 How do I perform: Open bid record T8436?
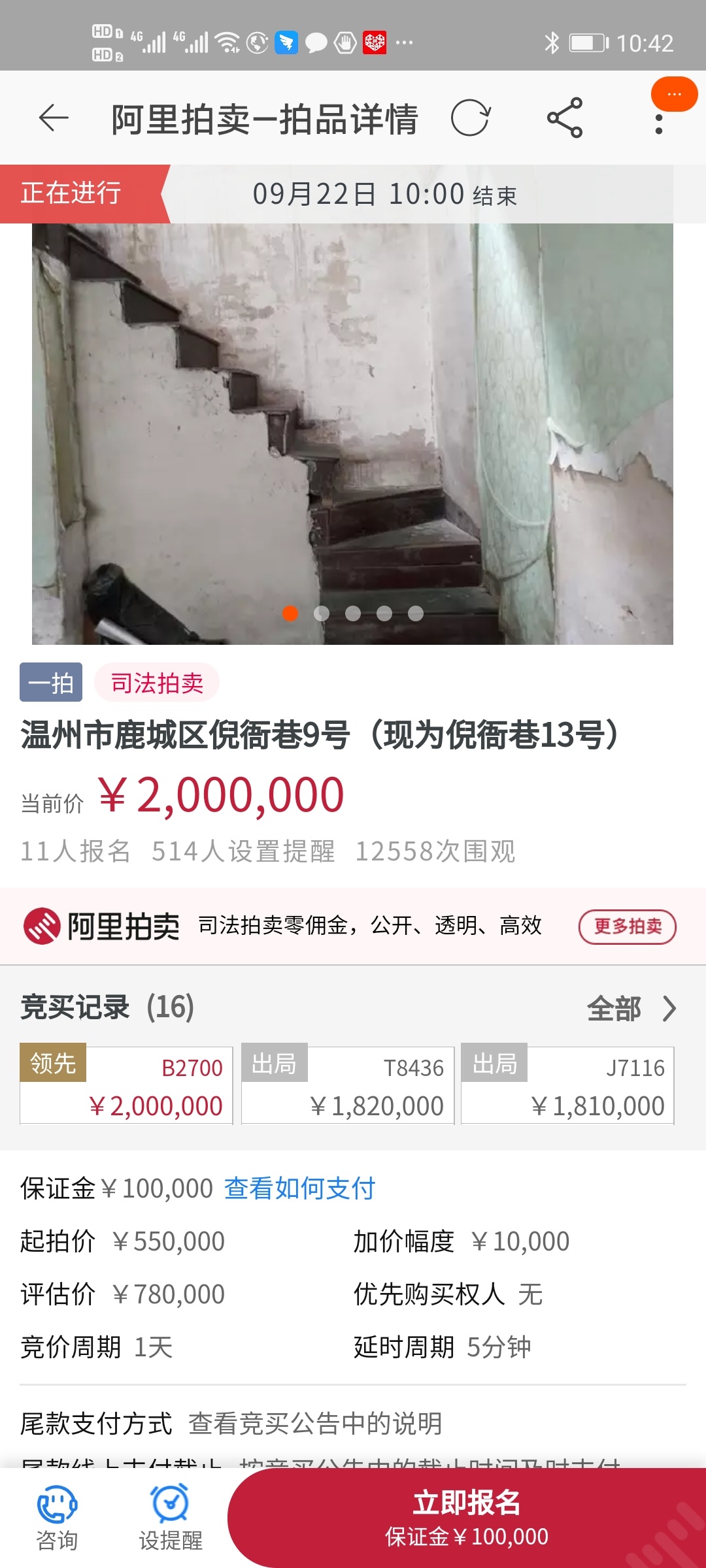348,1086
